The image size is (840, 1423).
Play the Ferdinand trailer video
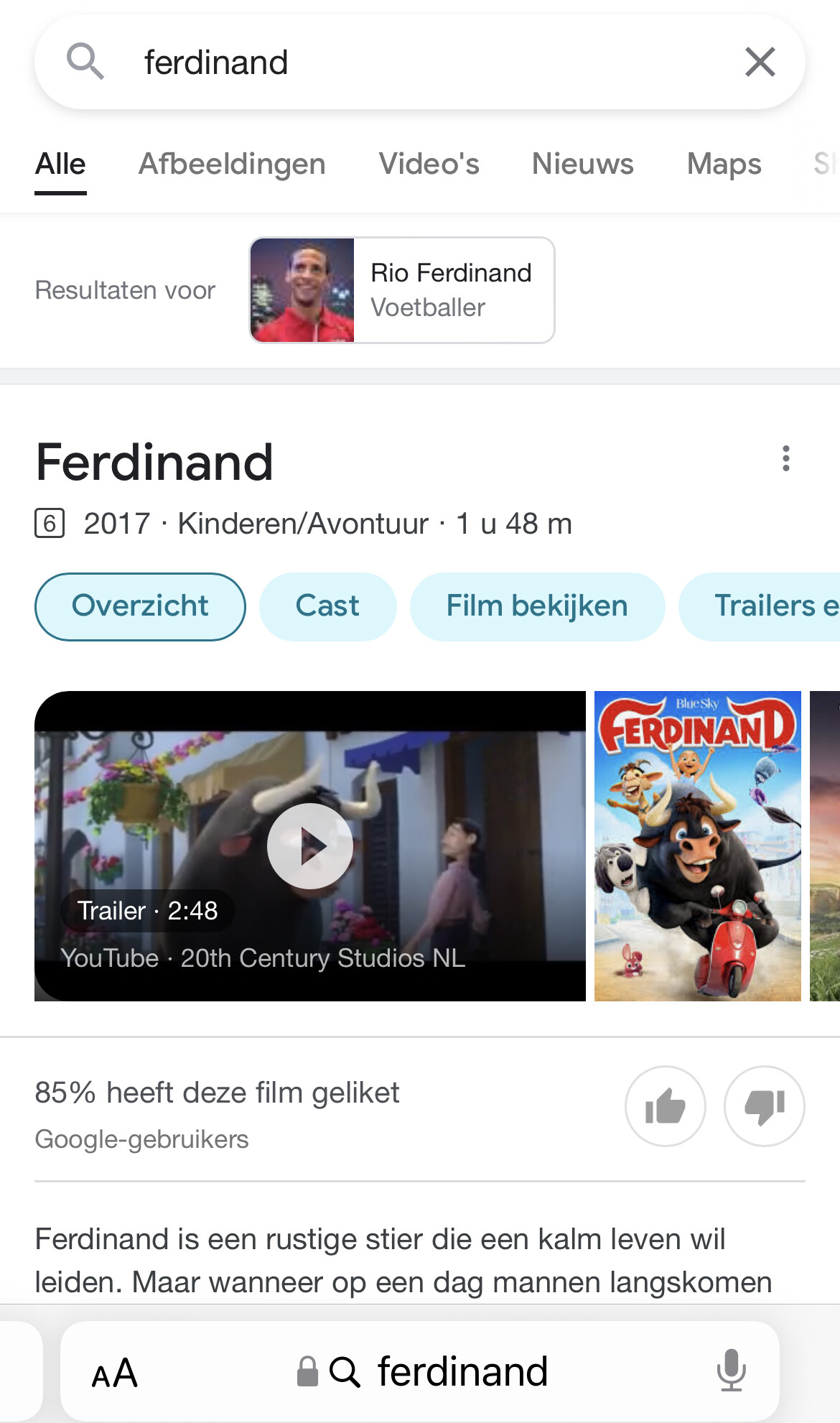310,846
